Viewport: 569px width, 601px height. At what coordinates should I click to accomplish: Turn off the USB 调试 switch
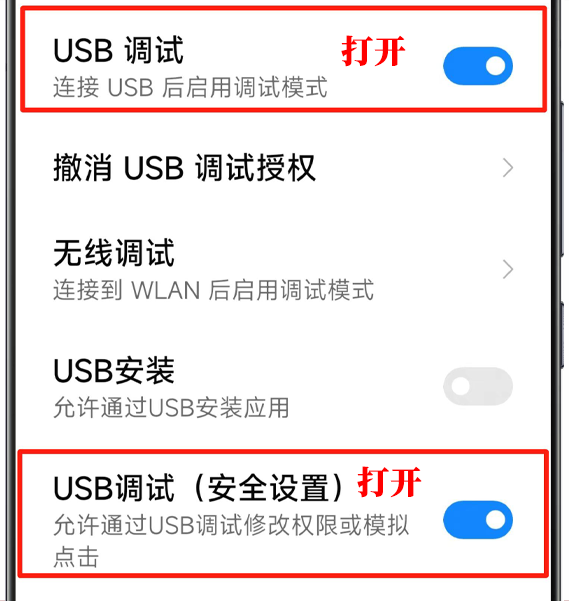click(478, 66)
